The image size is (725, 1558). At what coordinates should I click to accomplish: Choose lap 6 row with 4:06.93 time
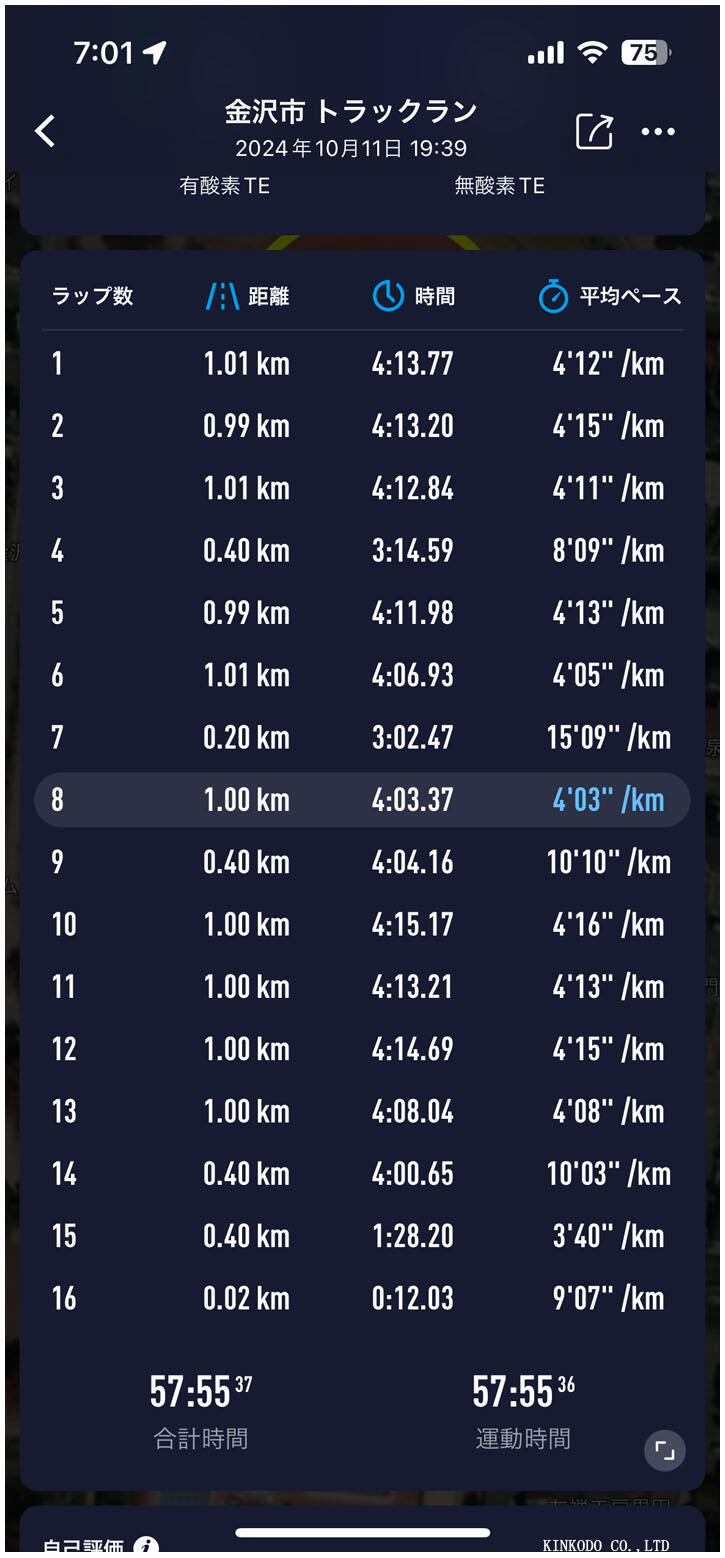[x=362, y=675]
